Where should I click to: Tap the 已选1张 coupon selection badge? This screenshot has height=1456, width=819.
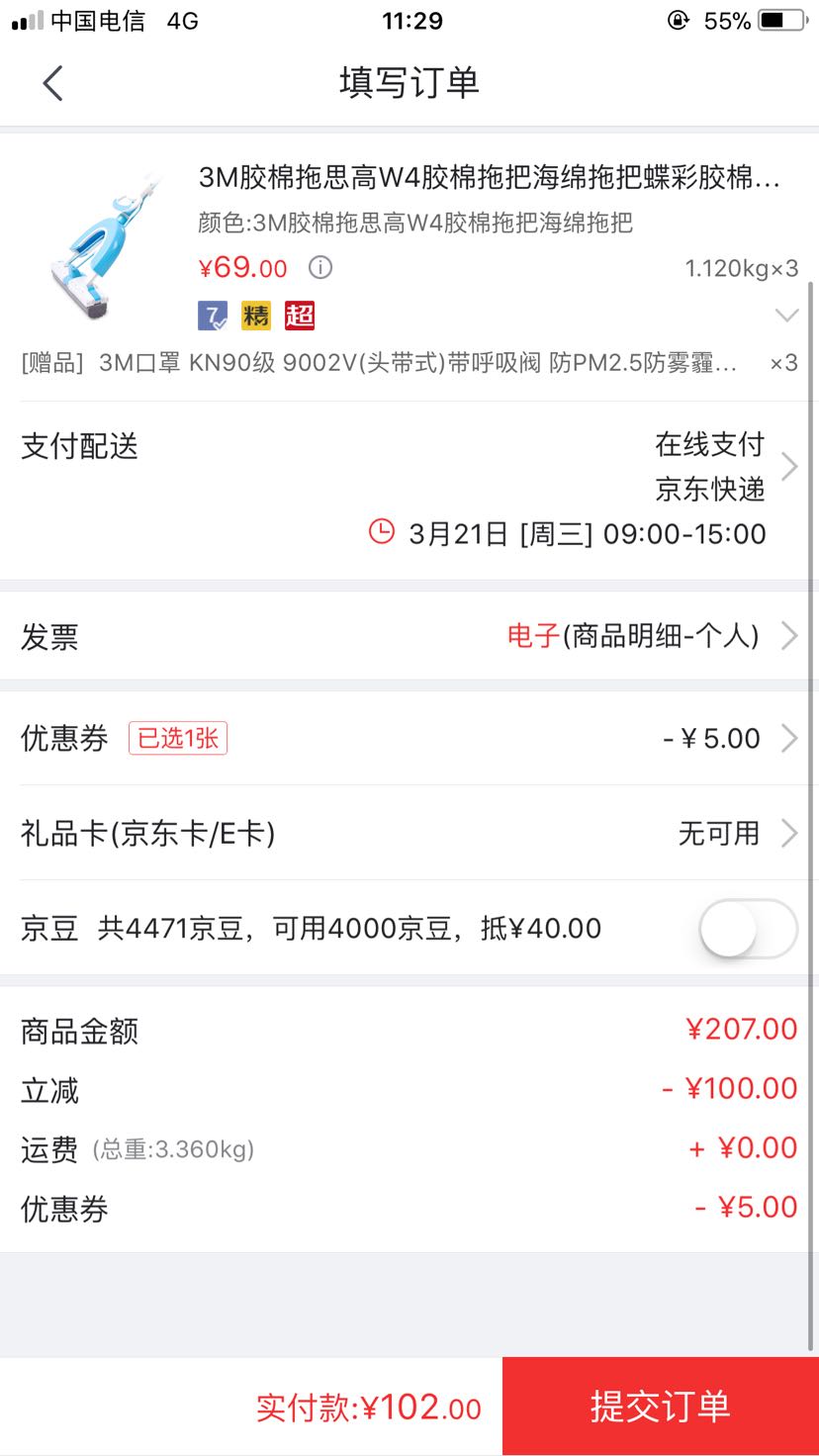tap(178, 739)
